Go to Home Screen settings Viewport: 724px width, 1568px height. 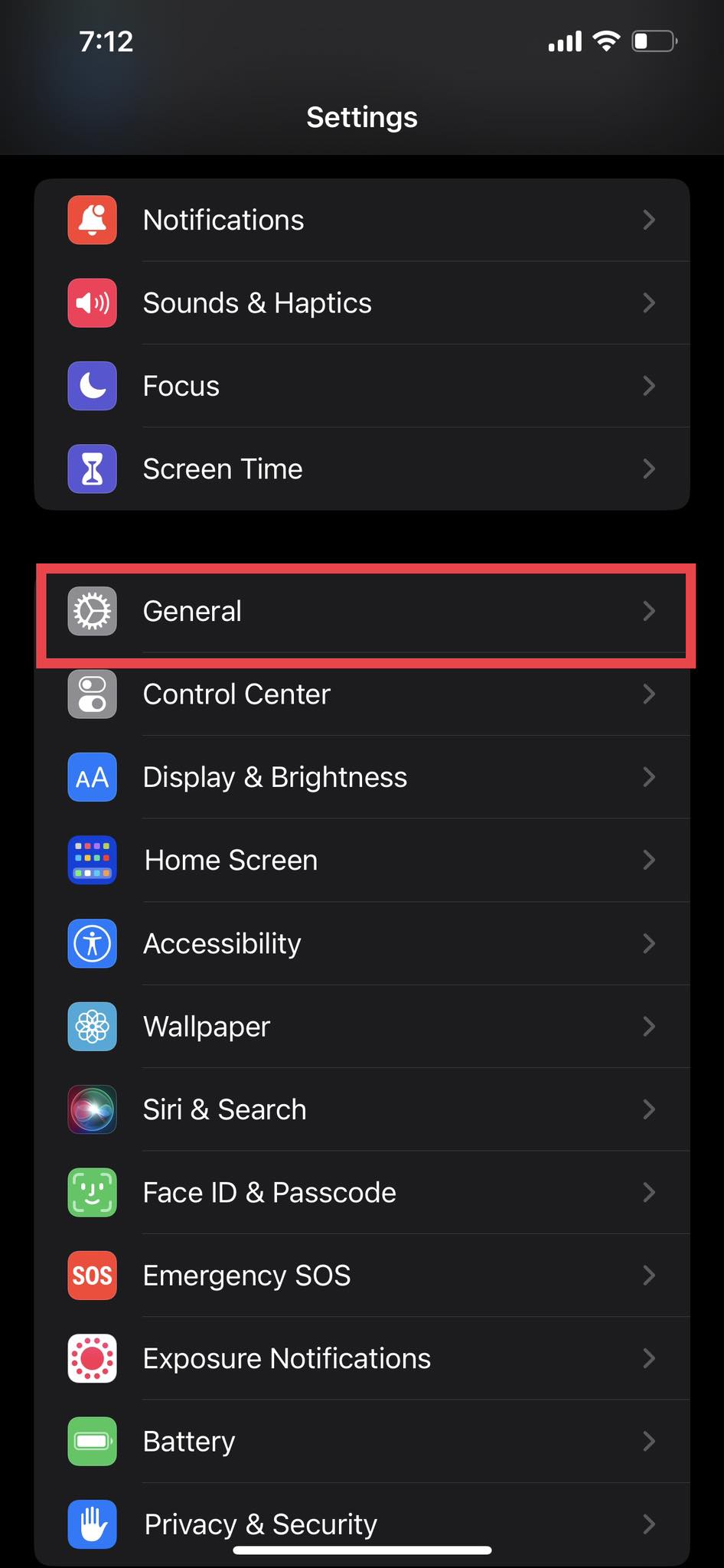[362, 860]
